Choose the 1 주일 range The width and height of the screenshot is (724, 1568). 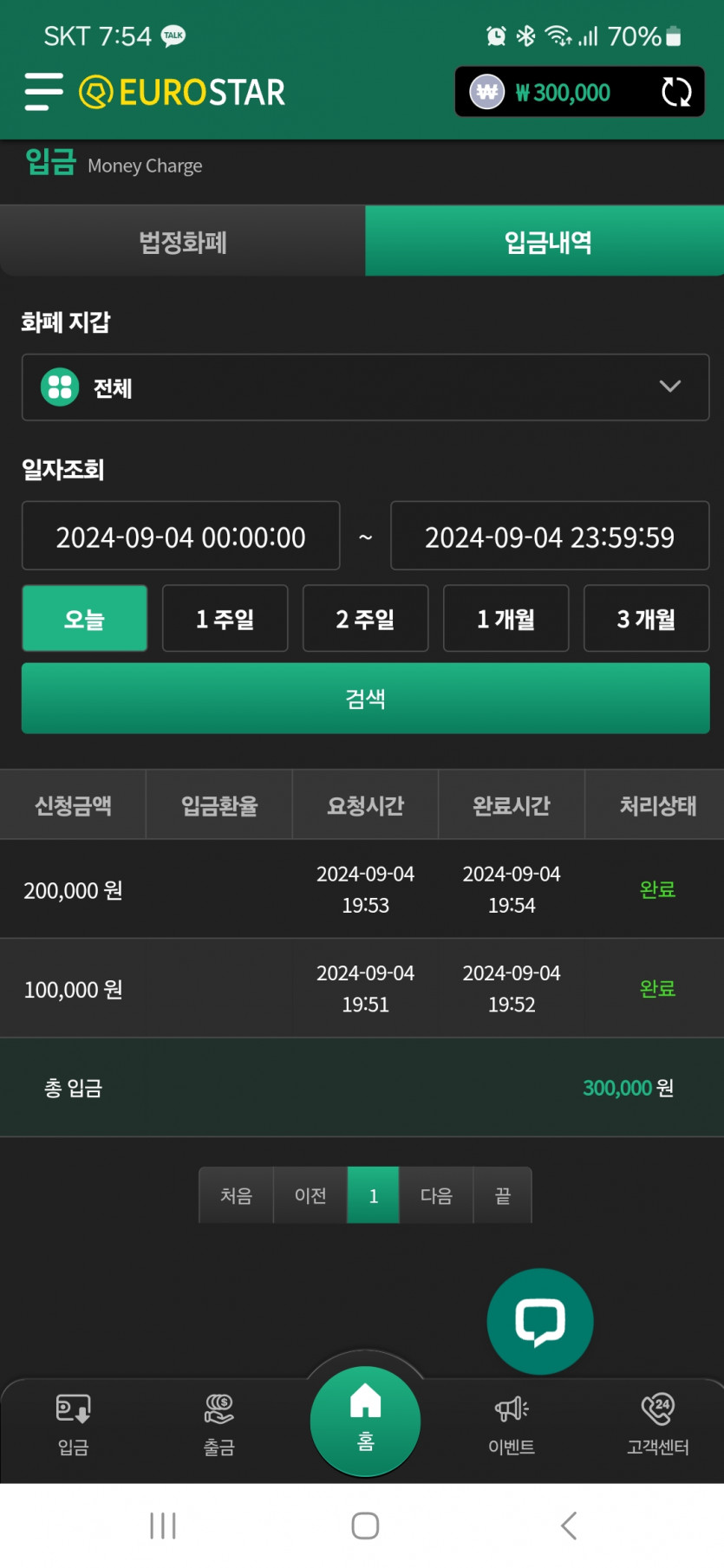[225, 619]
